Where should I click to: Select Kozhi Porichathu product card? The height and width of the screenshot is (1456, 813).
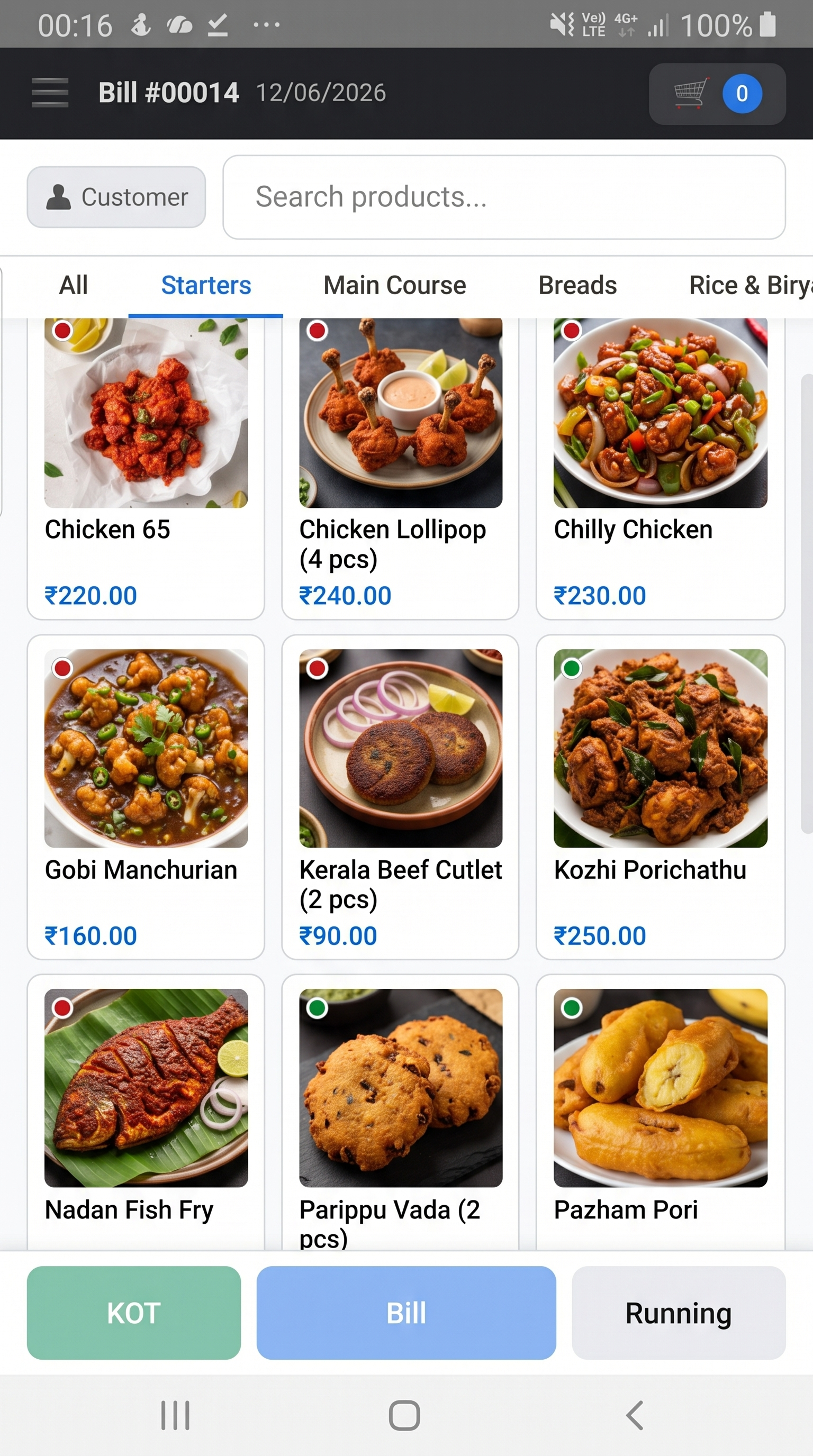point(661,797)
